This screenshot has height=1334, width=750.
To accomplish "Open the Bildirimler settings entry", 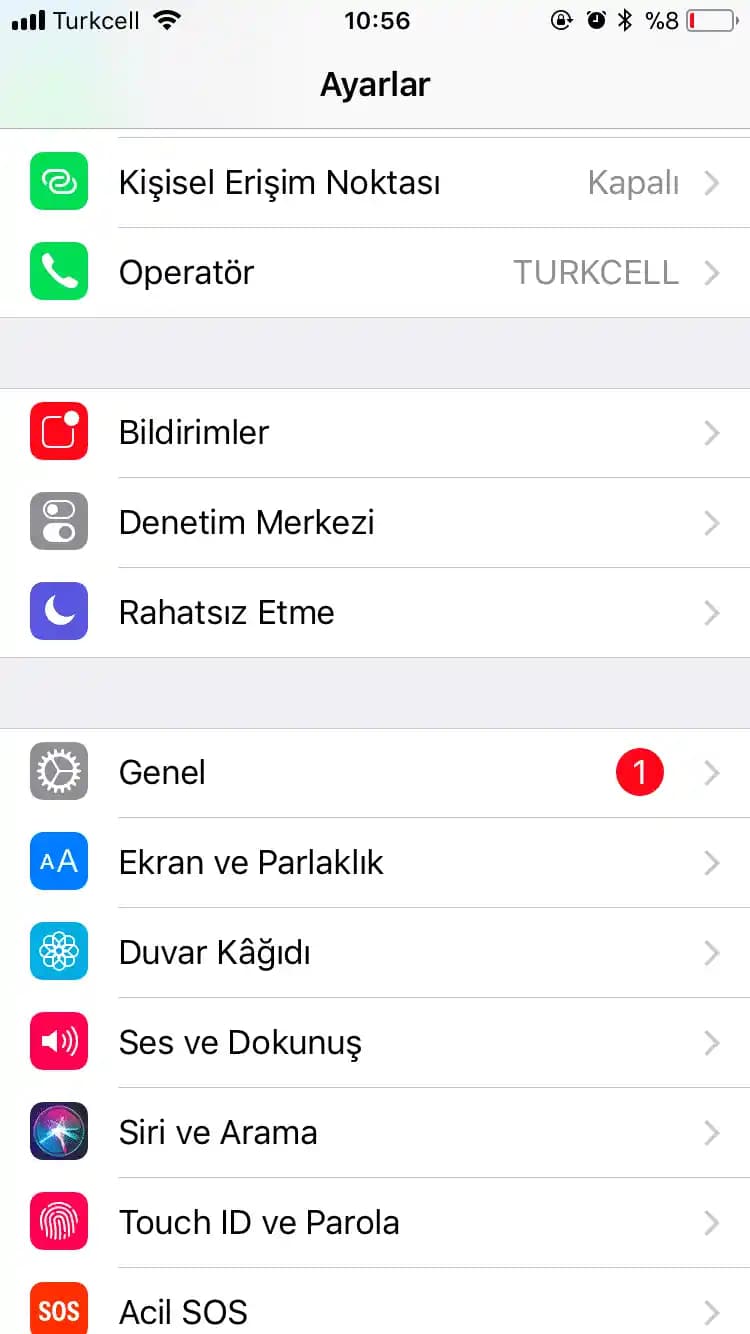I will [x=375, y=432].
